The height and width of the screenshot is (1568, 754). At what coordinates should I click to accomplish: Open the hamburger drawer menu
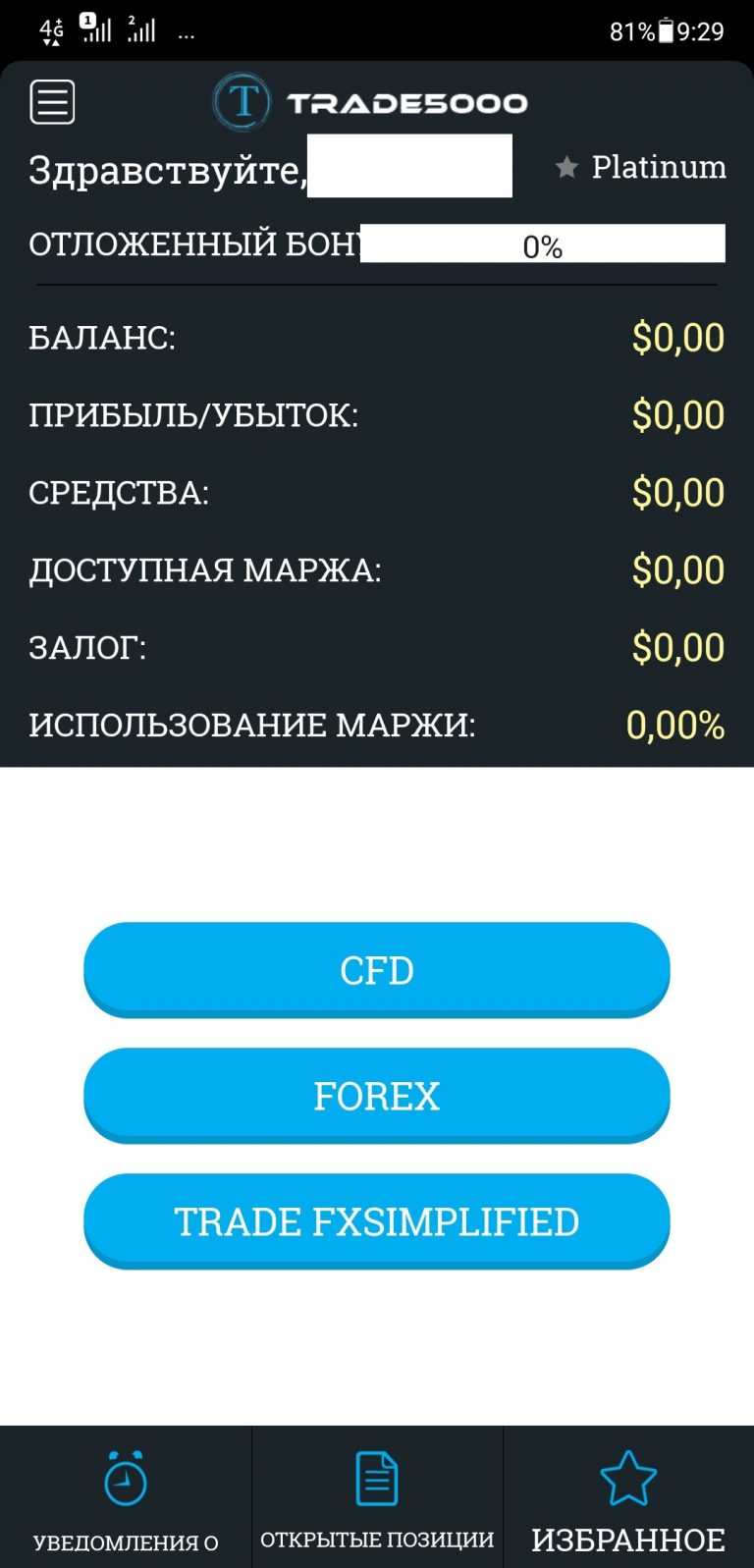[x=52, y=101]
